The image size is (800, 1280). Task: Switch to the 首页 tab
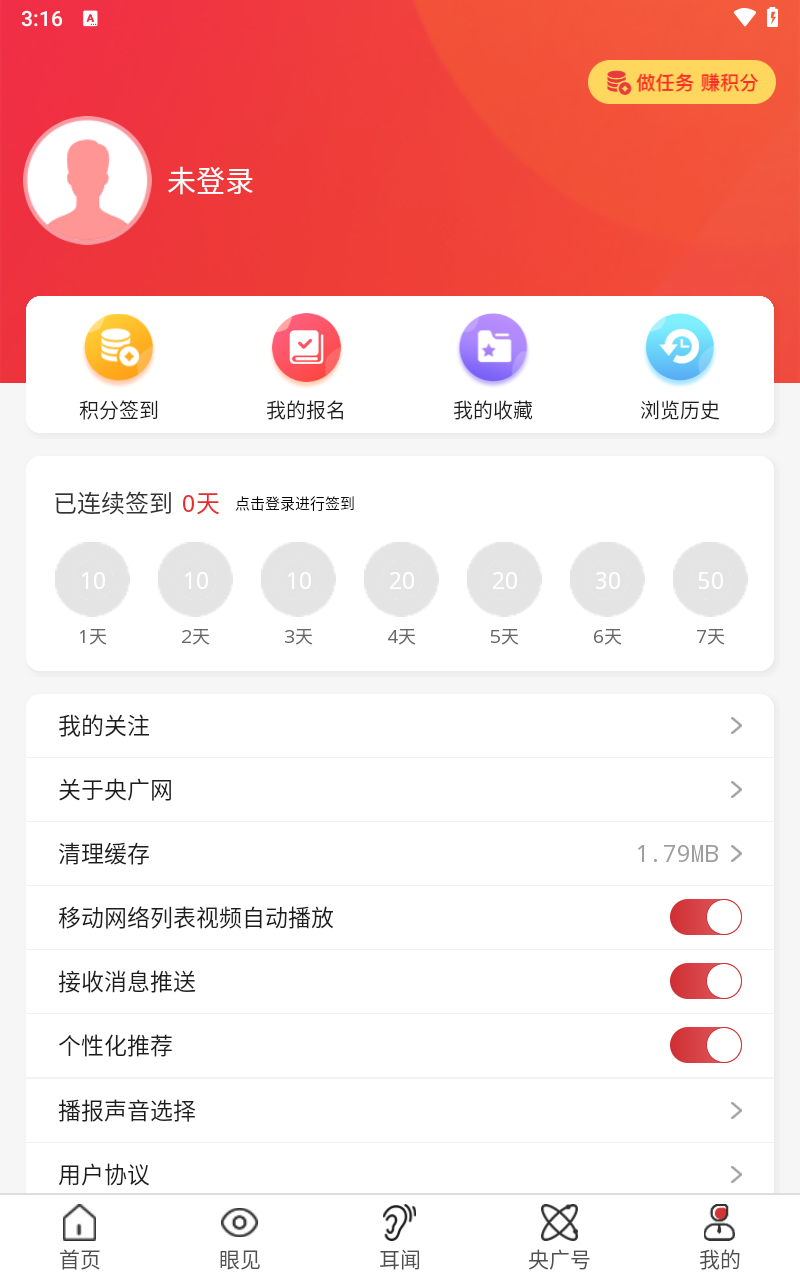click(80, 1236)
